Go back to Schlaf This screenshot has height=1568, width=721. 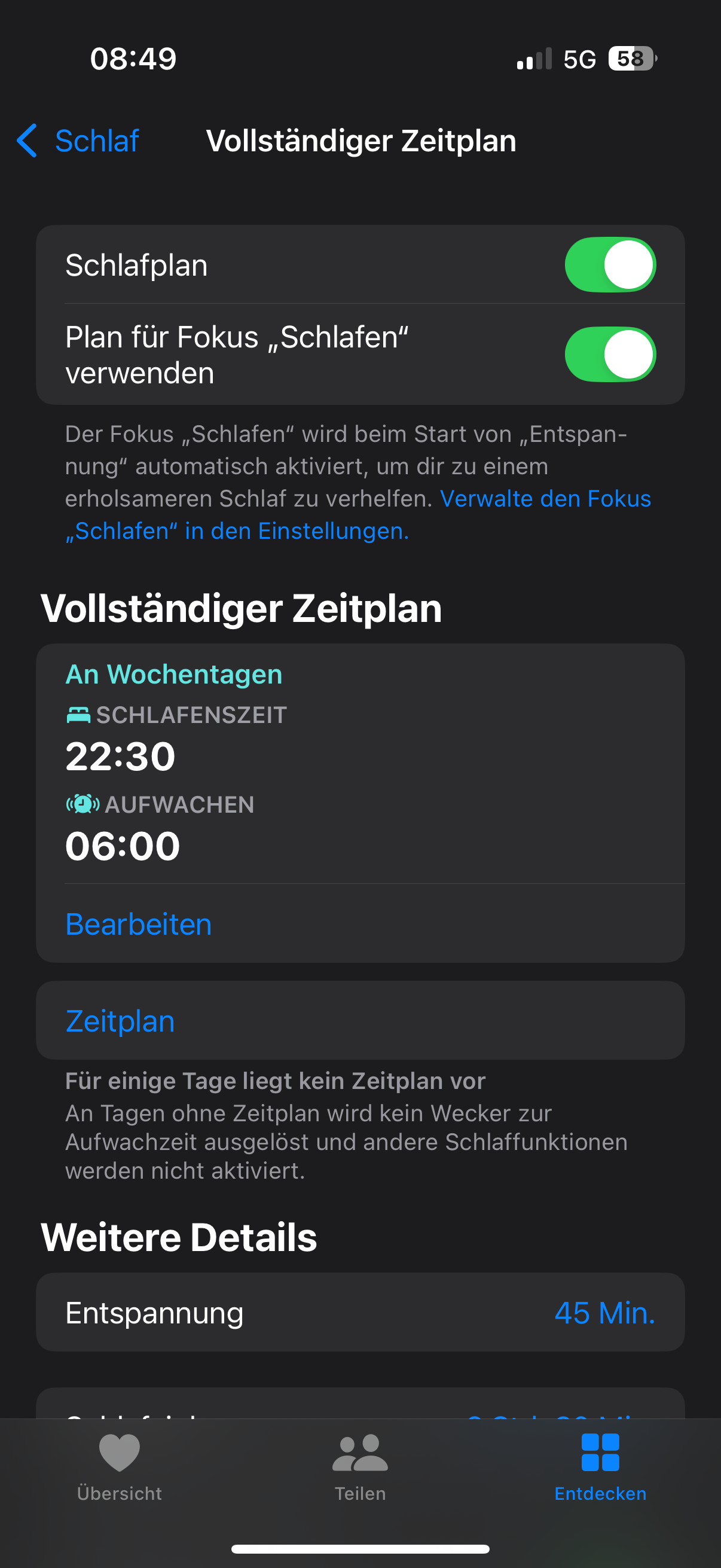[x=78, y=141]
